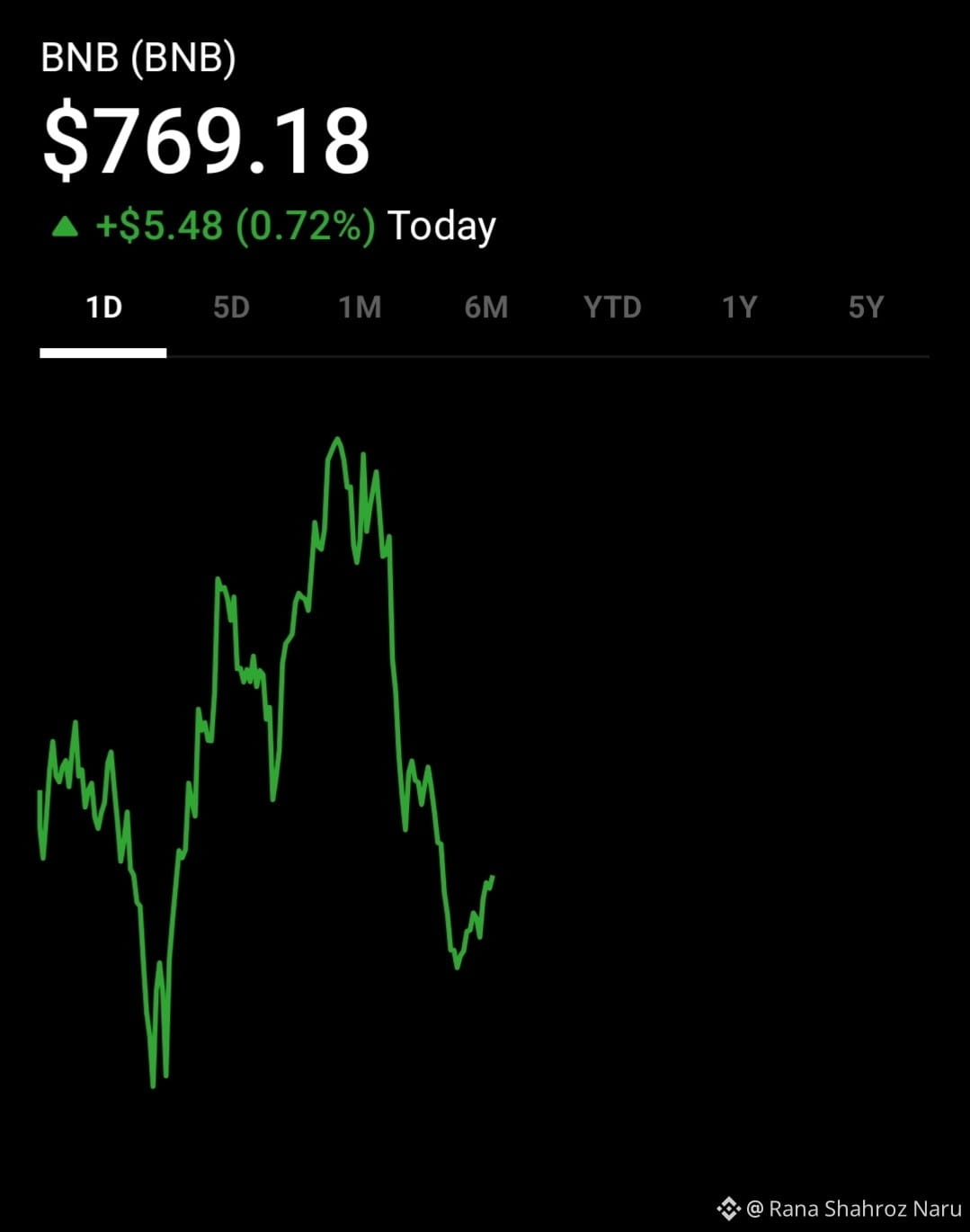This screenshot has height=1232, width=970.
Task: Switch to the 5D range tab
Action: pos(231,308)
